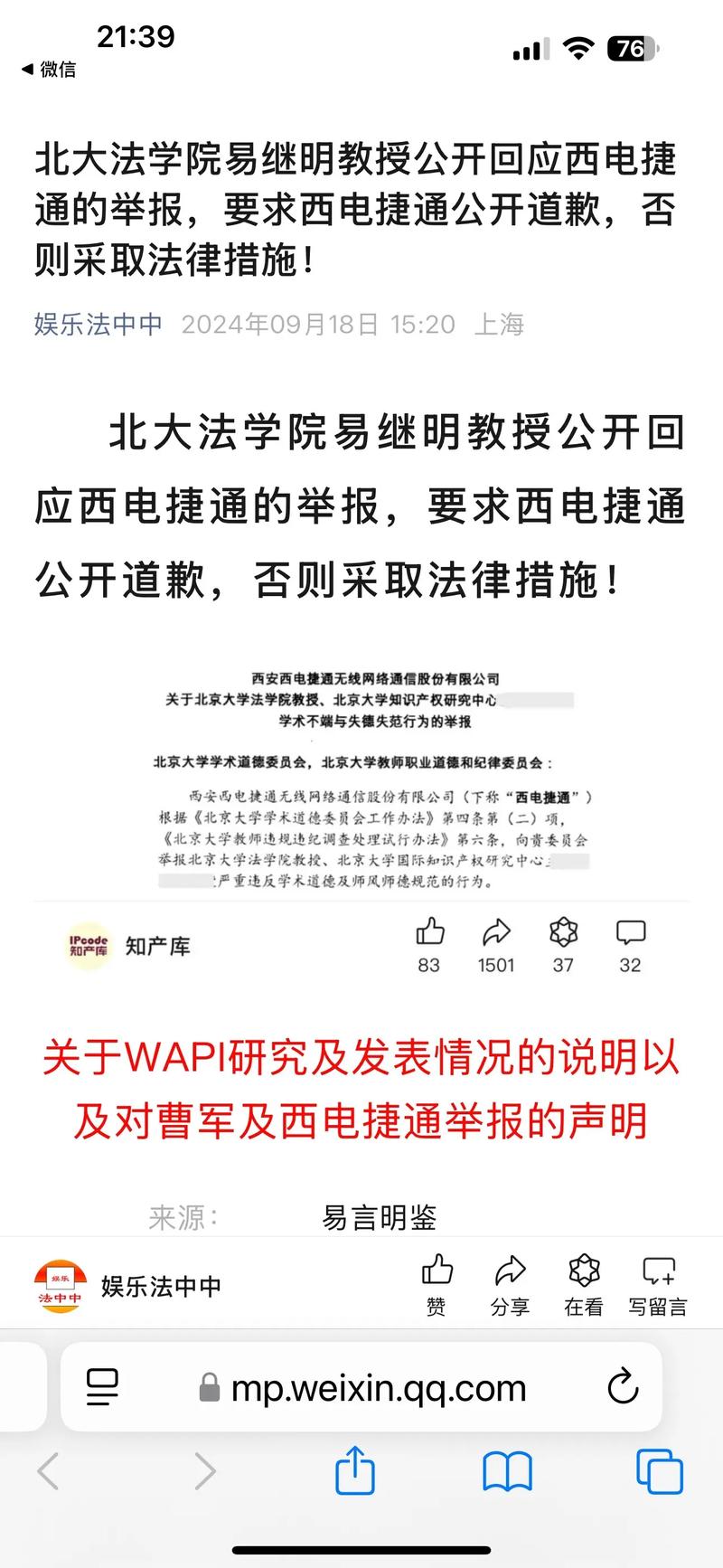Like the article with the 赞 button
The height and width of the screenshot is (1568, 723).
click(x=437, y=1284)
